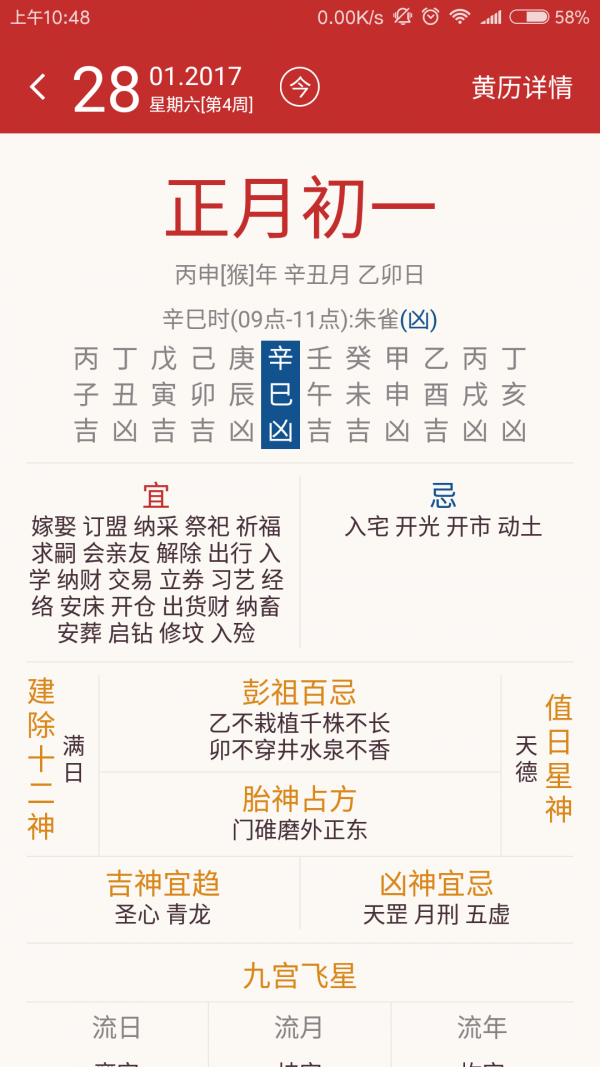Select the 己卯 hour column
The height and width of the screenshot is (1067, 600).
[x=203, y=394]
